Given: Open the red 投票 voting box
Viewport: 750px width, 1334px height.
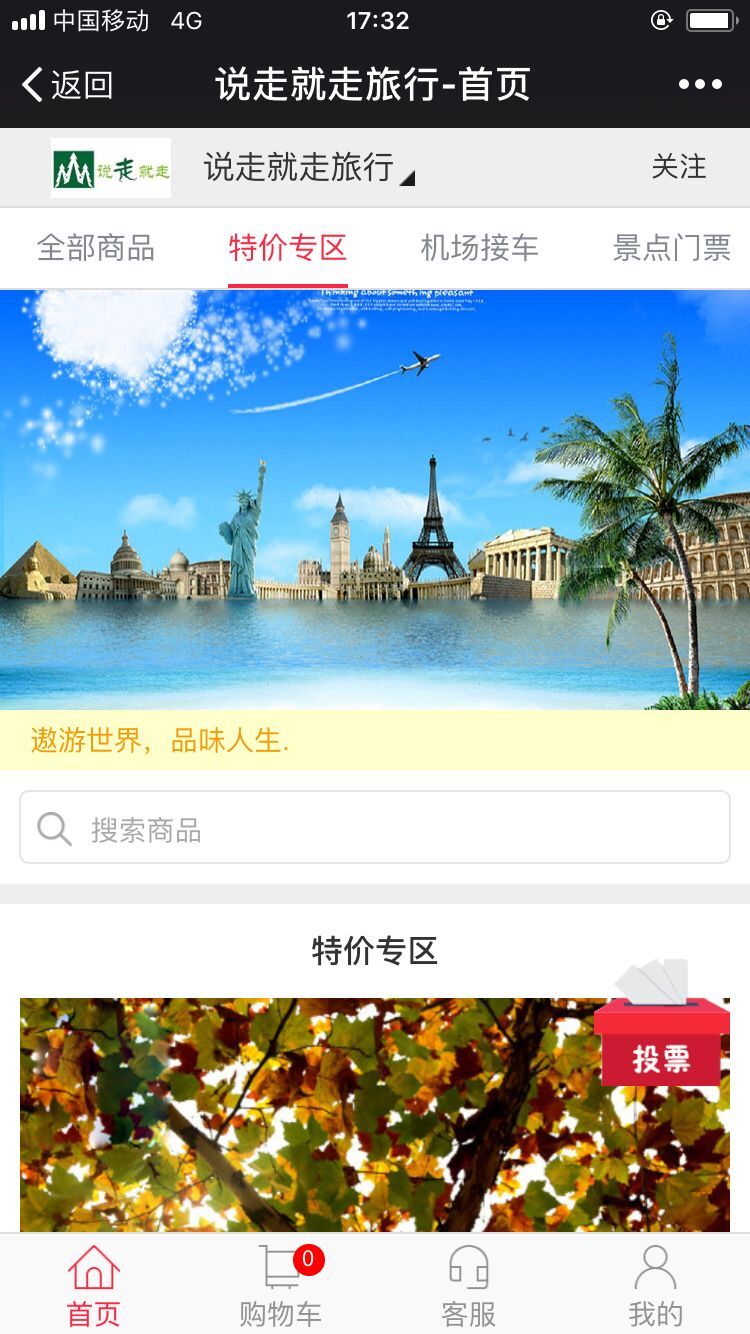Looking at the screenshot, I should 661,1030.
